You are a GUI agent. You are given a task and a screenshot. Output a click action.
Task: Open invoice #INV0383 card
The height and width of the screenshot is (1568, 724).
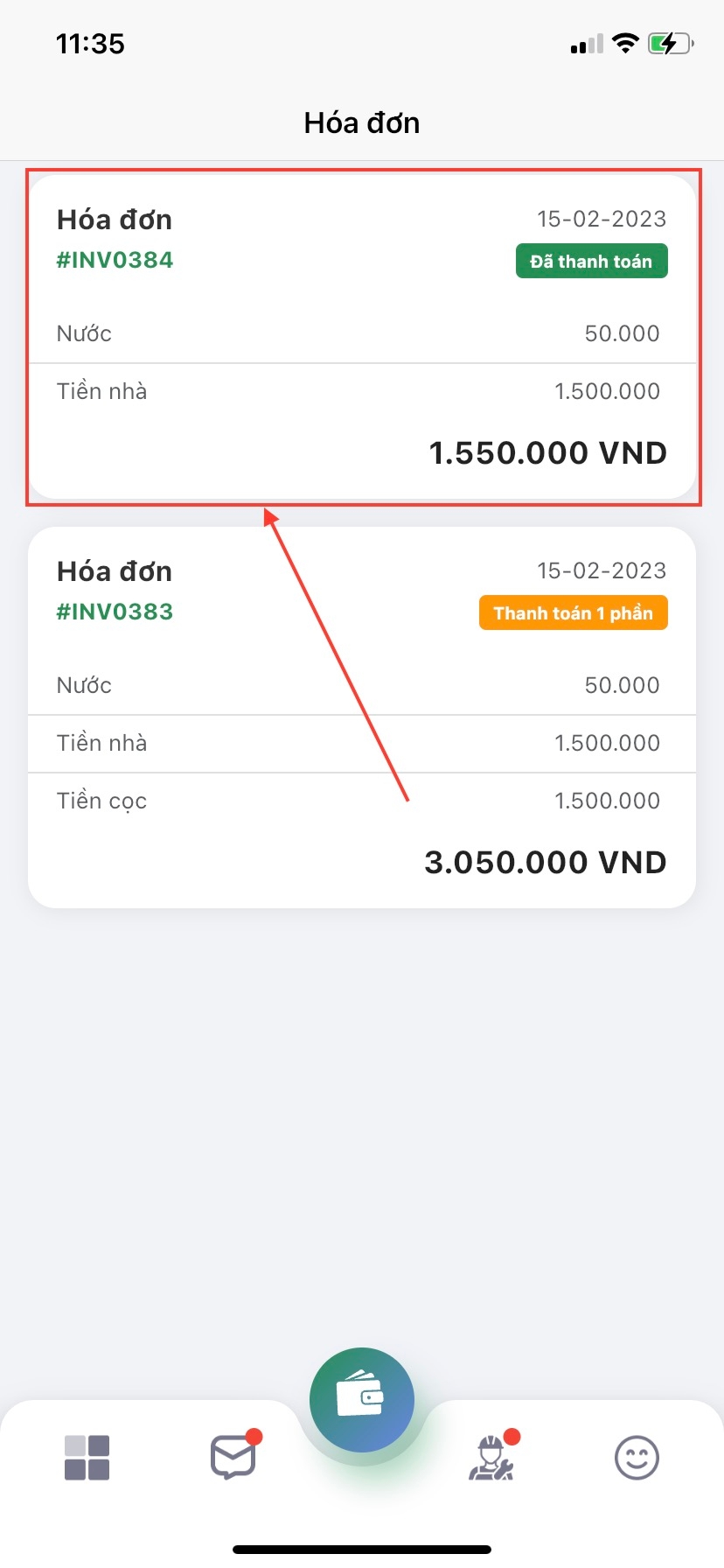[362, 717]
